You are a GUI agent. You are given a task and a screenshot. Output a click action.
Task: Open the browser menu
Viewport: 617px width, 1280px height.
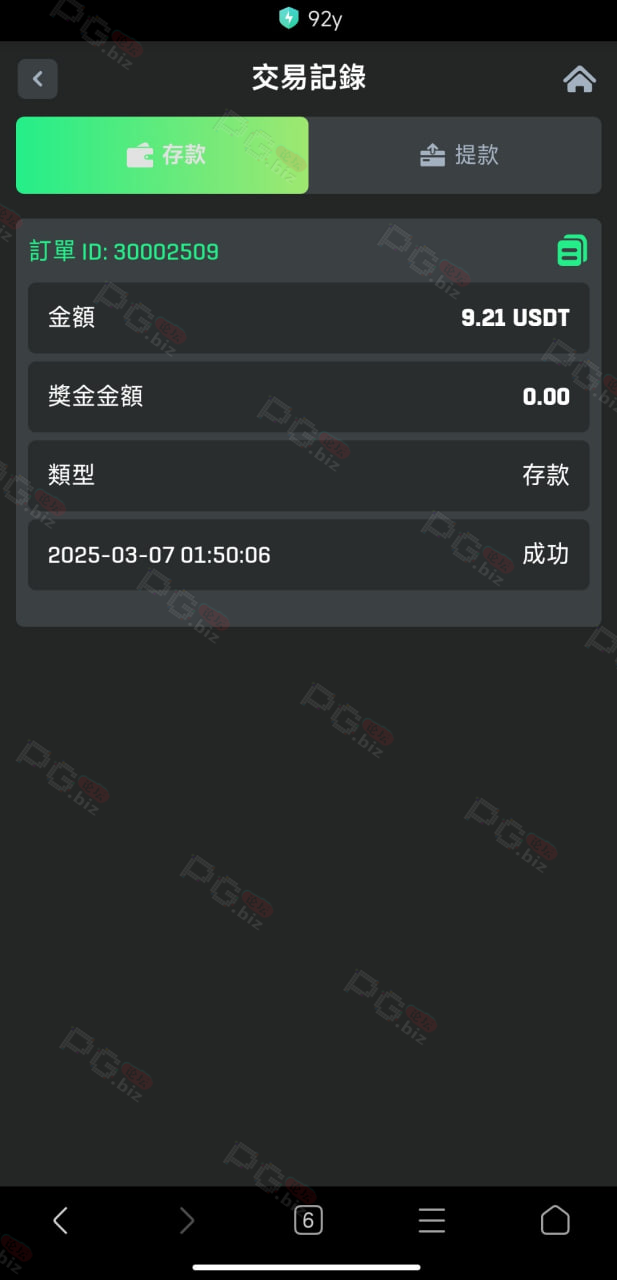click(x=431, y=1220)
